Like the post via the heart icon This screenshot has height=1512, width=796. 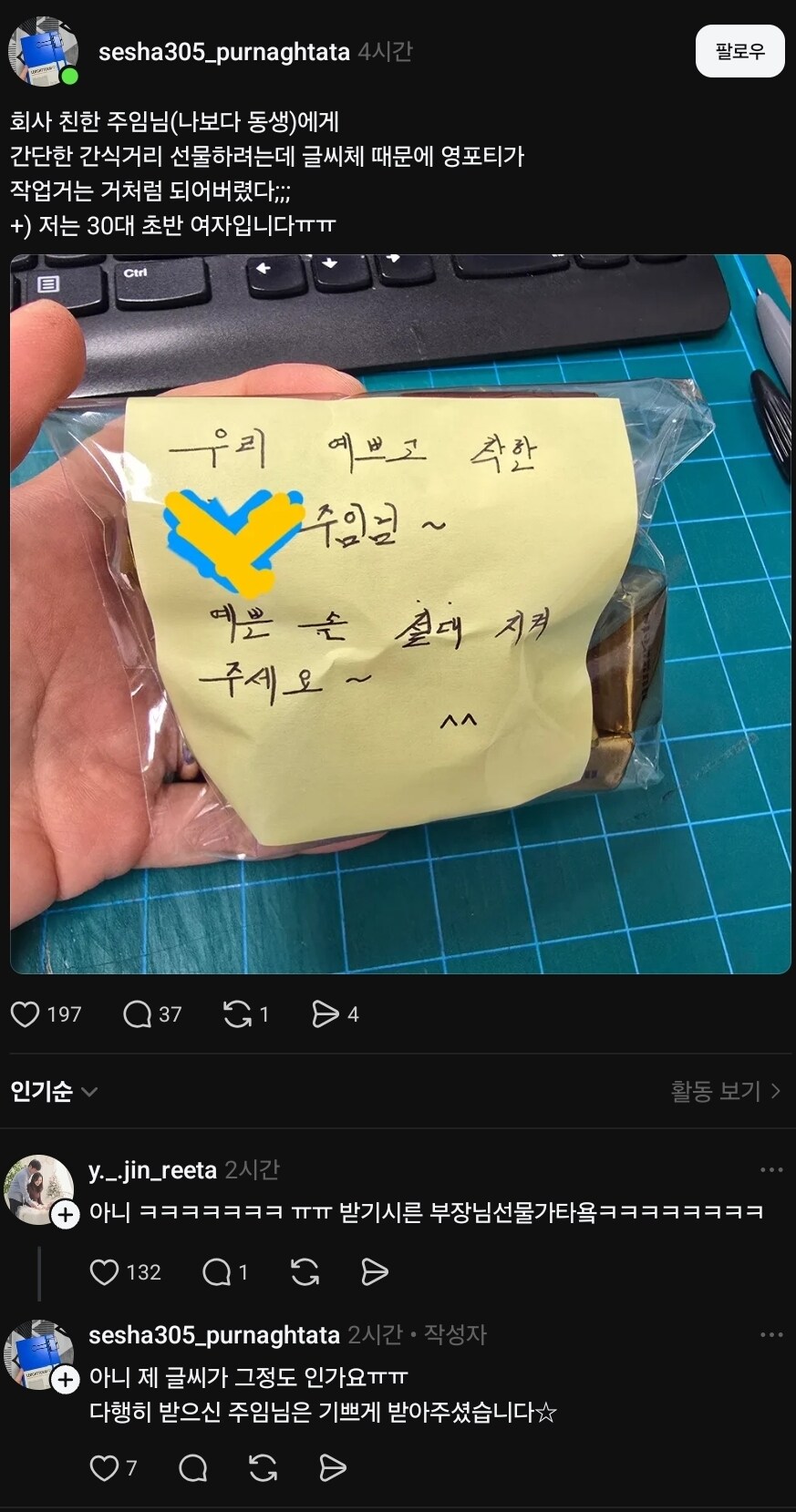27,1014
